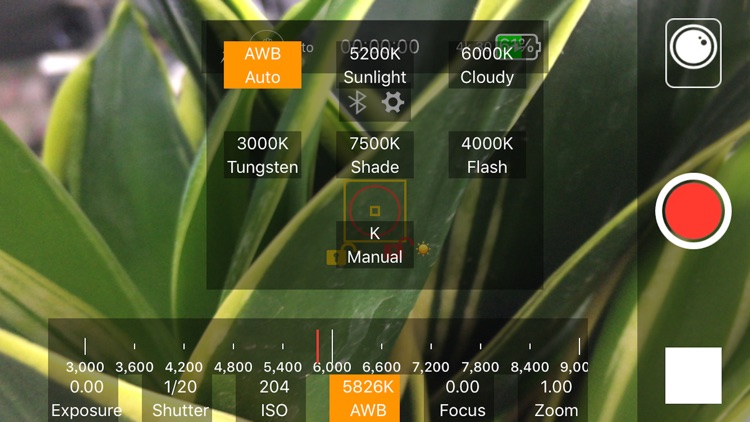Start recording with the red button
Screen dimensions: 750x422
pyautogui.click(x=693, y=211)
